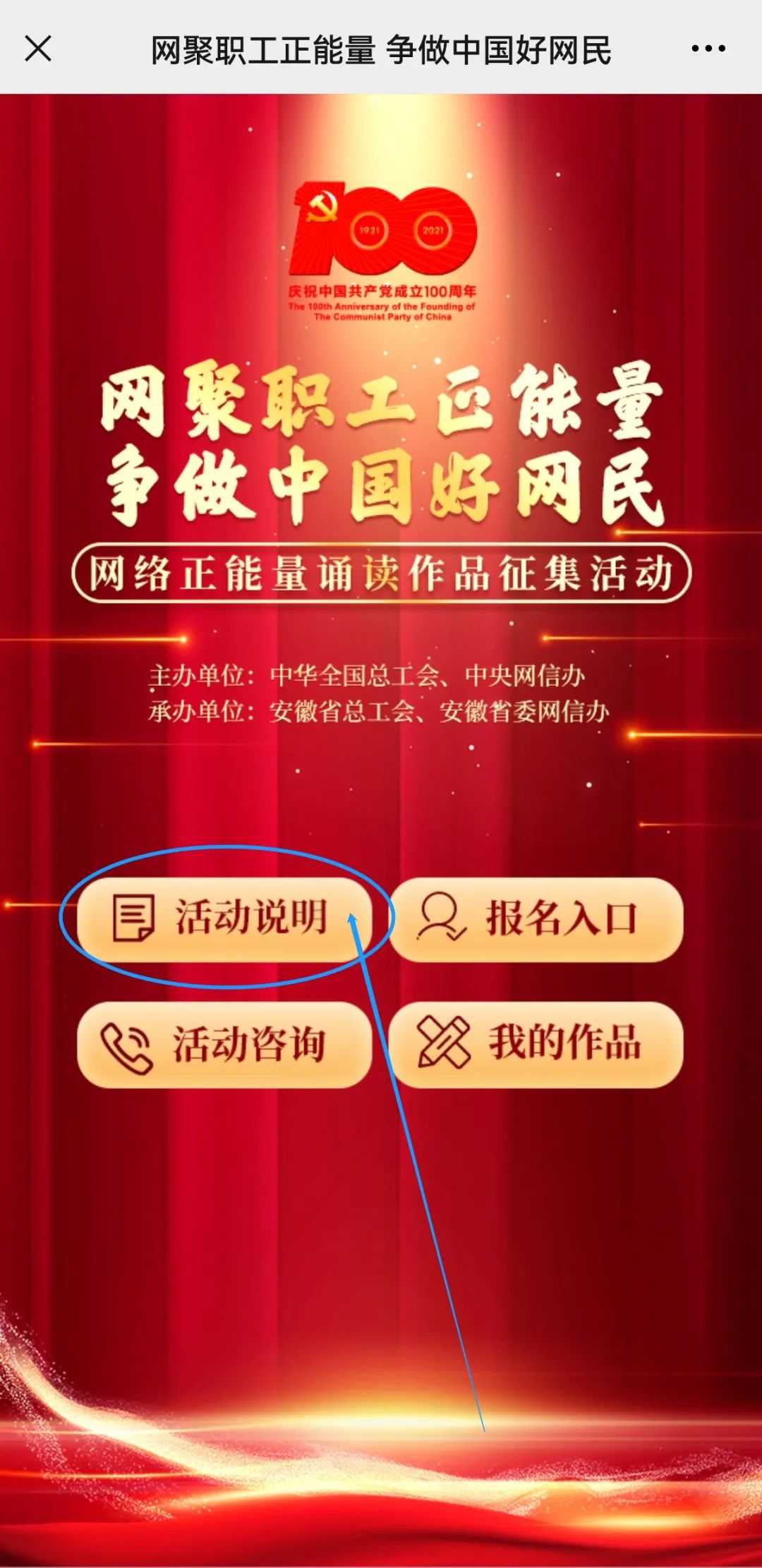Close the web page with the X
The image size is (762, 1568).
pos(38,49)
